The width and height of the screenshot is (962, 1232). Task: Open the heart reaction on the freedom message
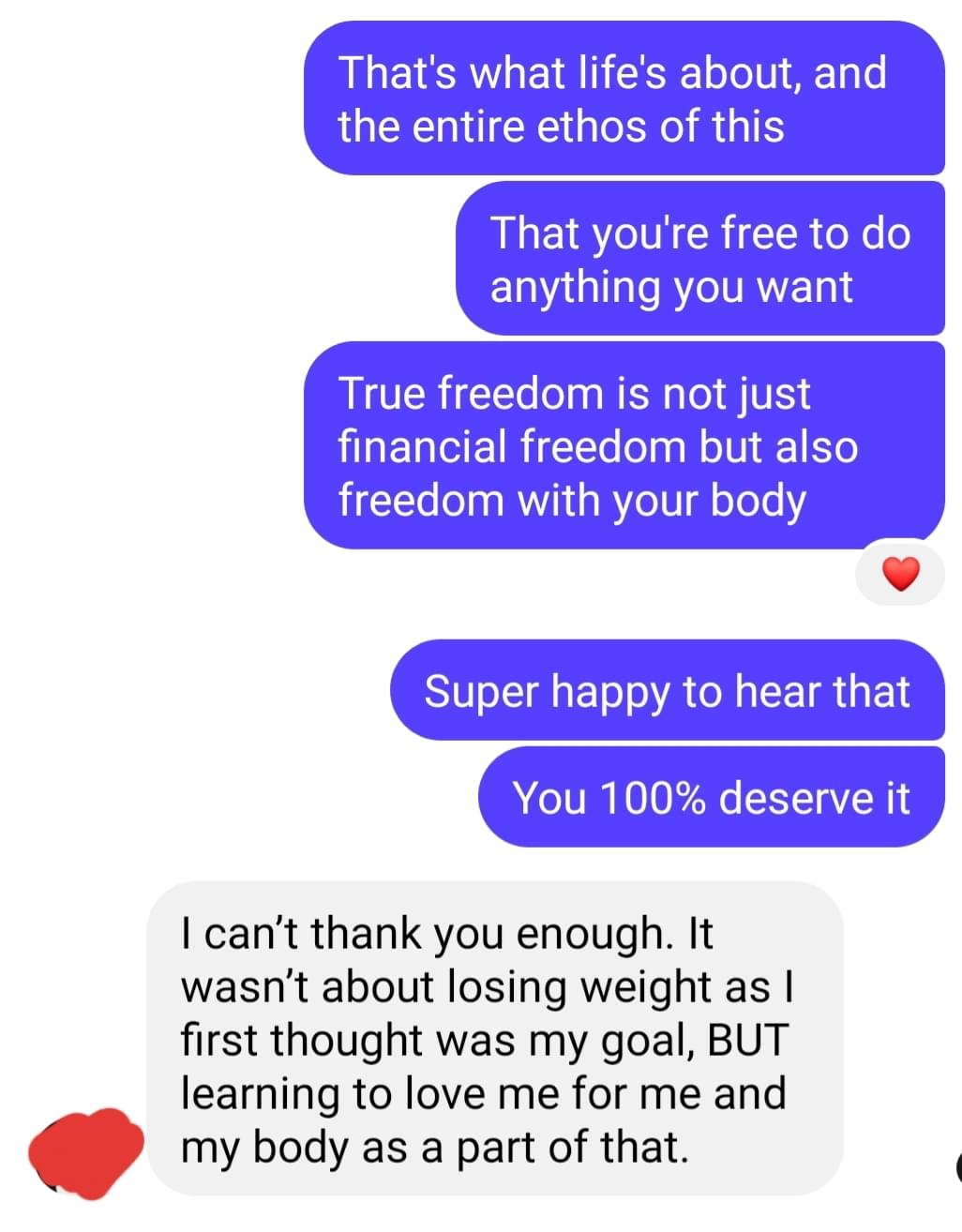pyautogui.click(x=901, y=573)
